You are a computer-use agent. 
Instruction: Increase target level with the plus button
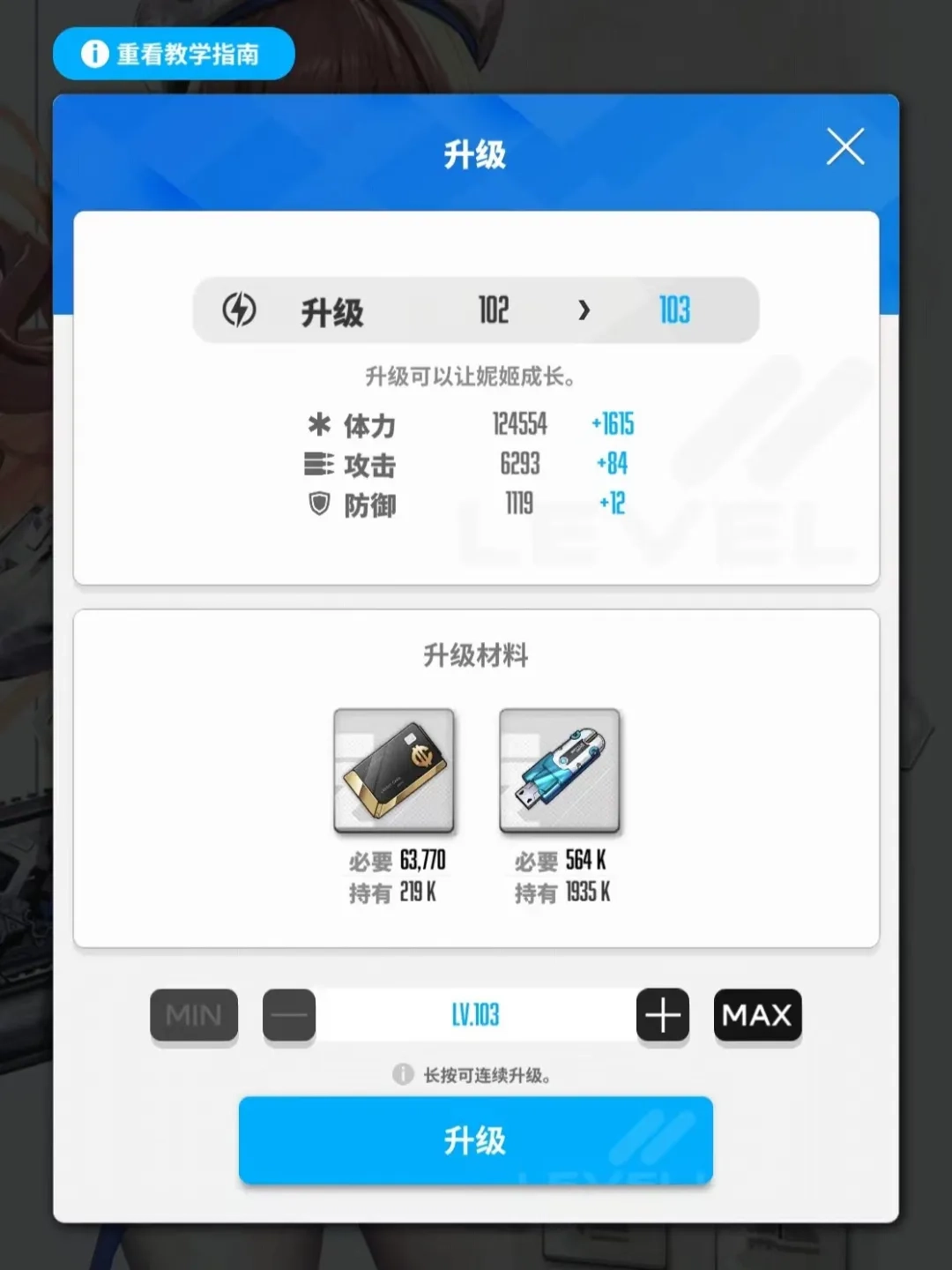click(663, 1015)
